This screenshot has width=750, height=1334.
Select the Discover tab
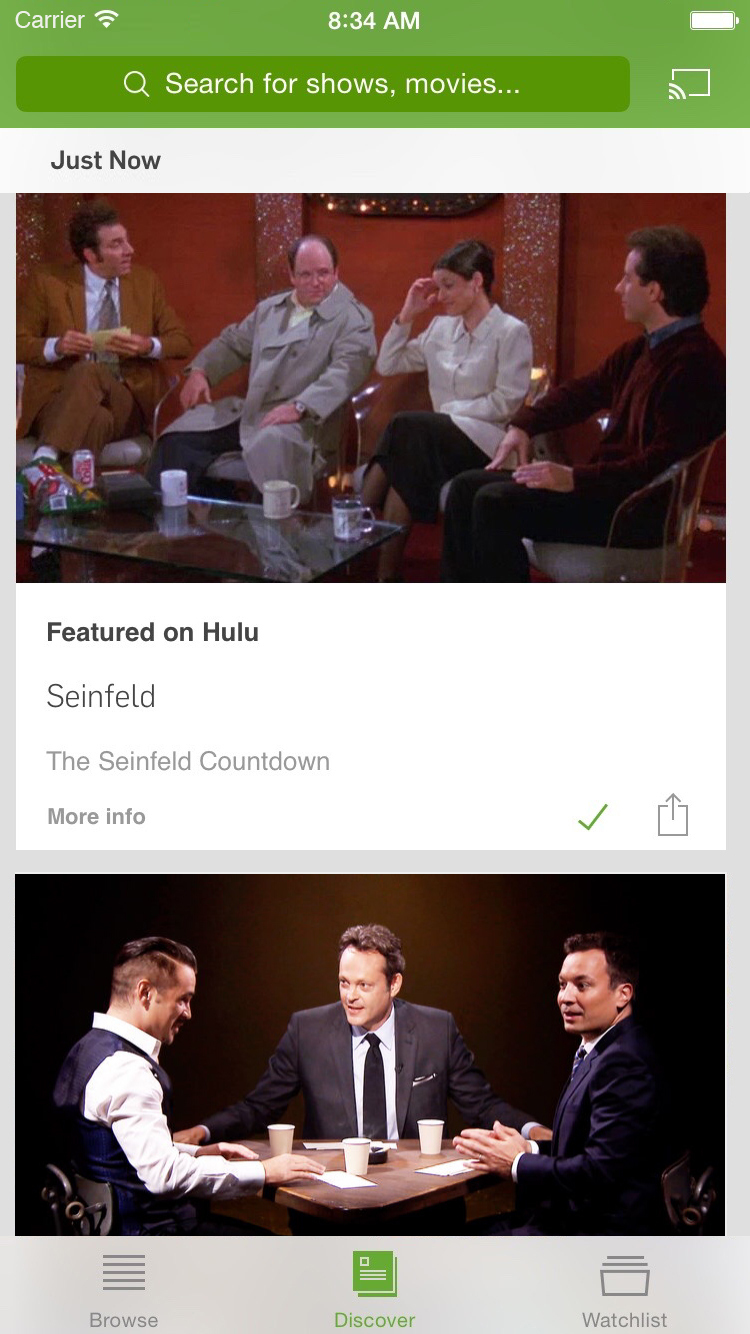[x=375, y=1291]
